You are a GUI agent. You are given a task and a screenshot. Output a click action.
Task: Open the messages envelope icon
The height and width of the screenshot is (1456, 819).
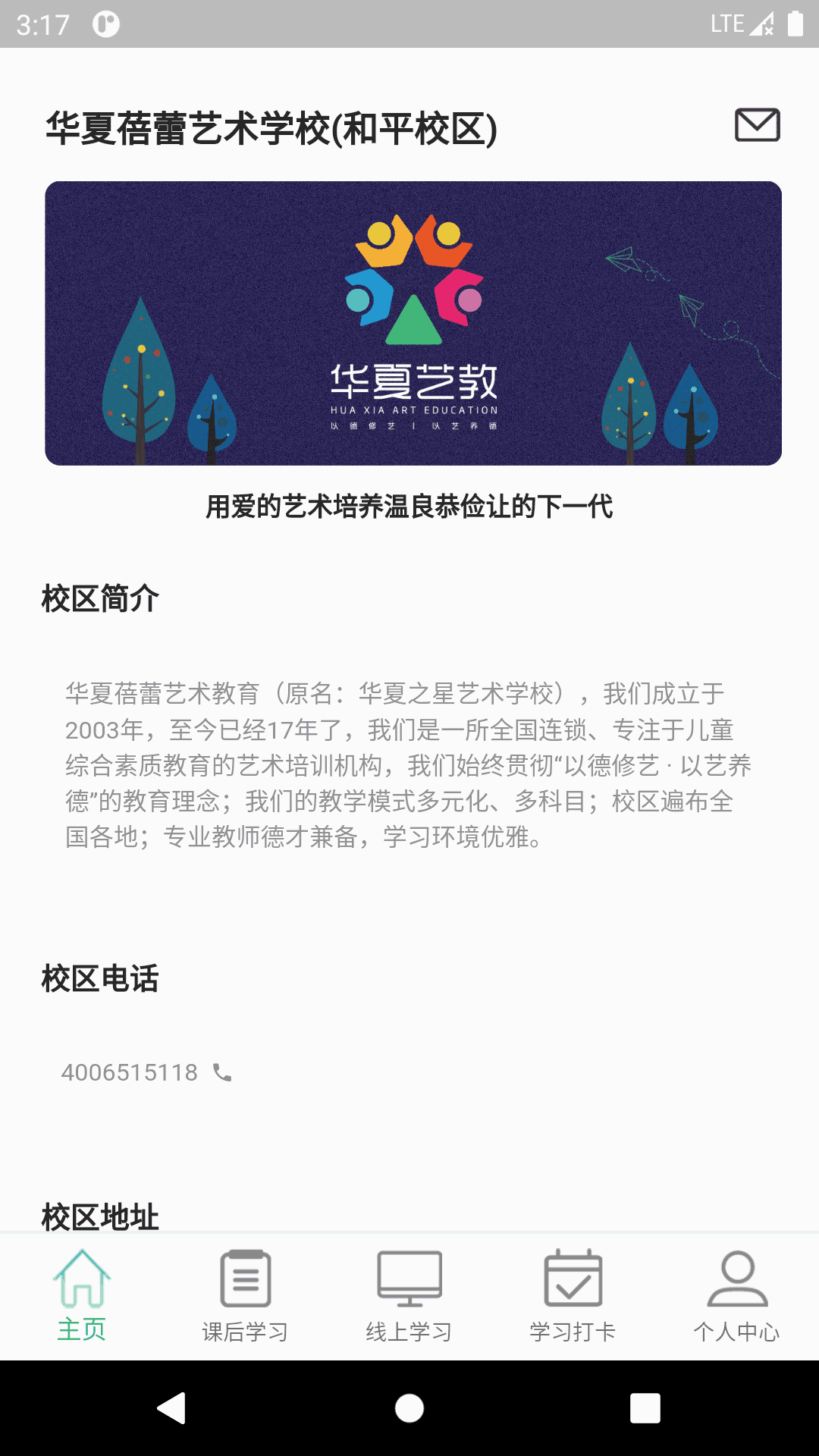[757, 125]
